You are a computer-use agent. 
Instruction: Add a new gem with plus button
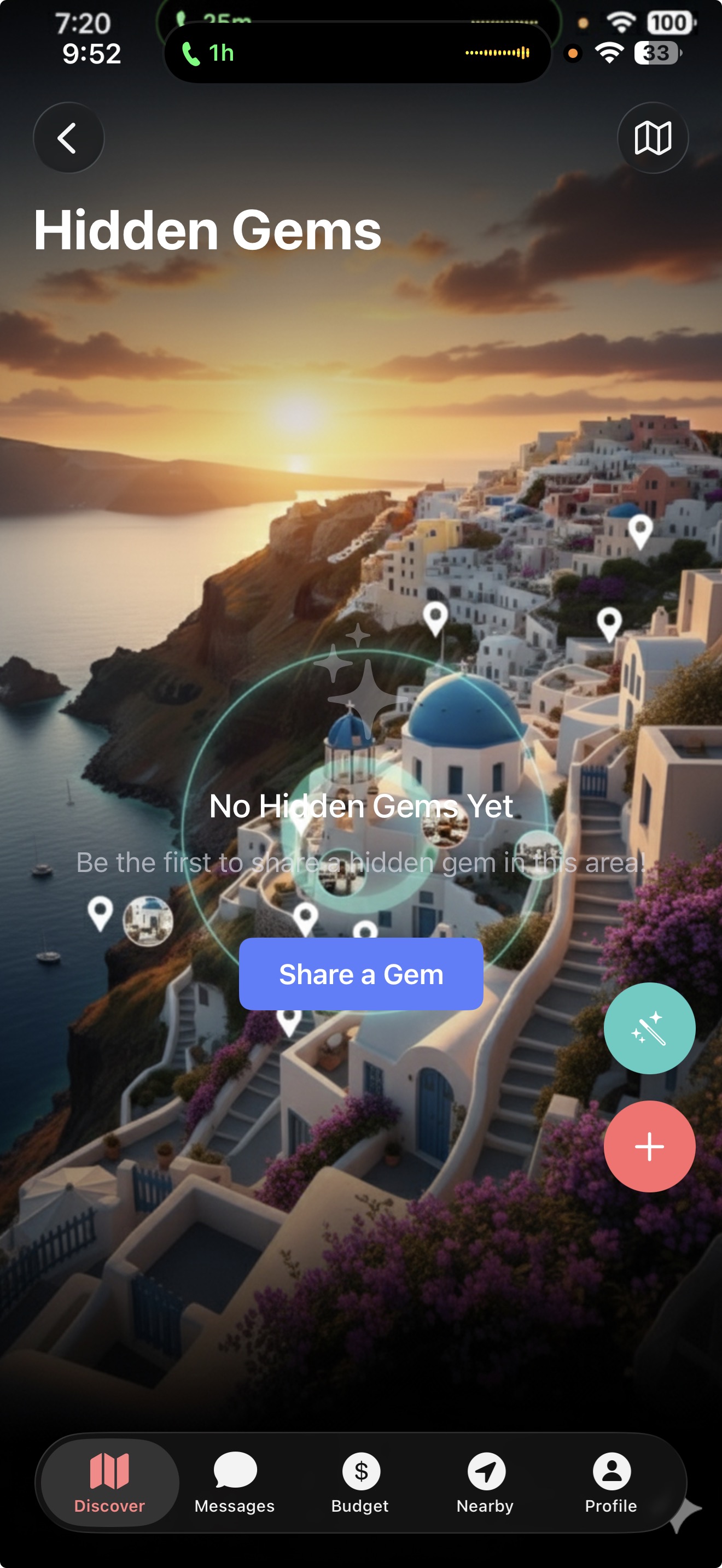tap(649, 1146)
